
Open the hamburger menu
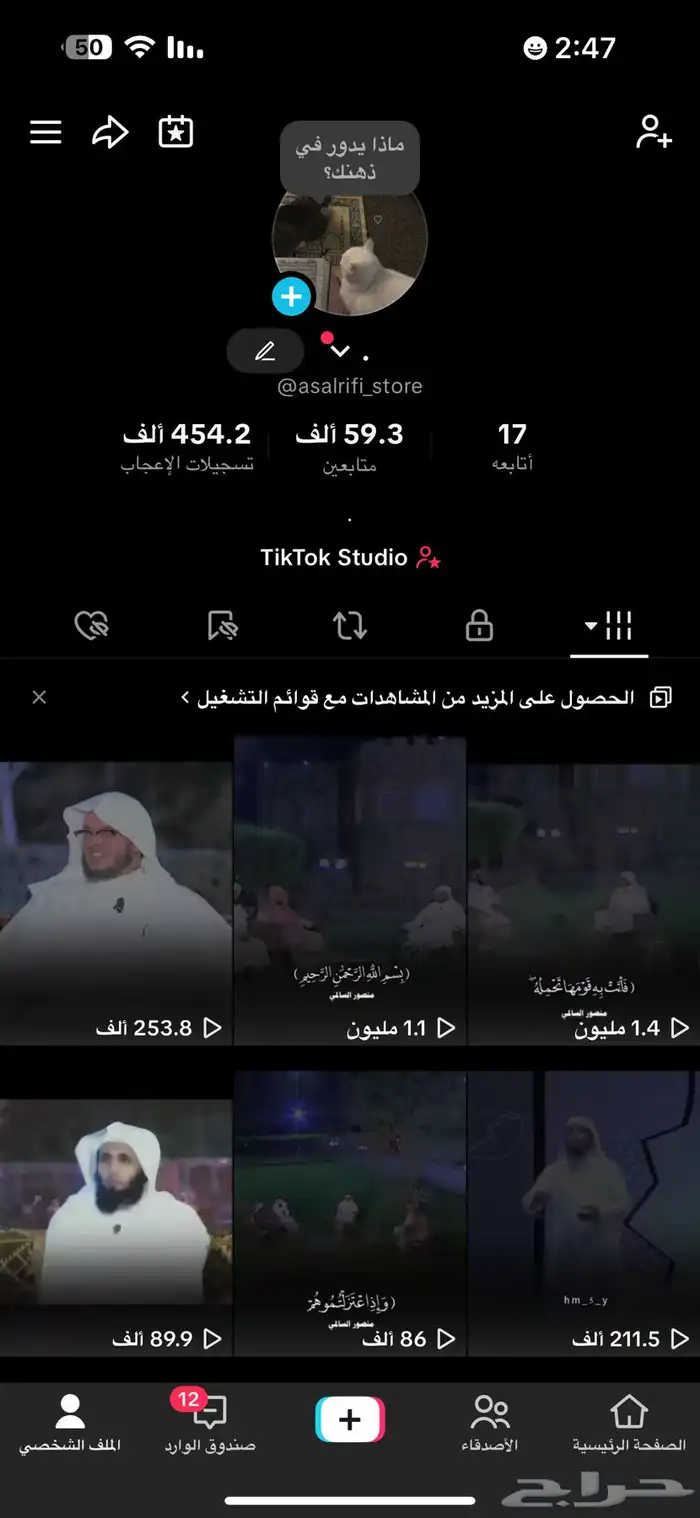[46, 132]
